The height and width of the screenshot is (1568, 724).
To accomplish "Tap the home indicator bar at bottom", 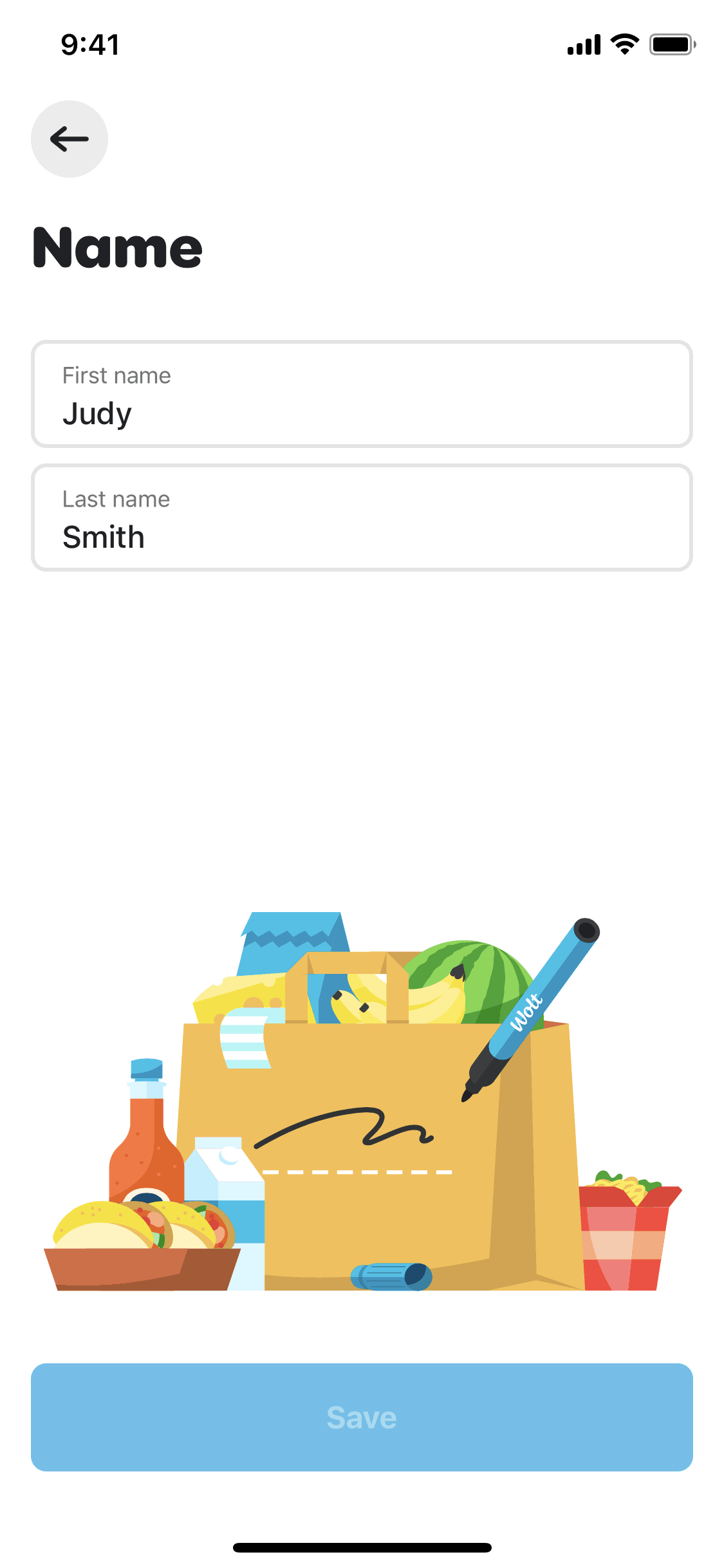I will tap(362, 1545).
